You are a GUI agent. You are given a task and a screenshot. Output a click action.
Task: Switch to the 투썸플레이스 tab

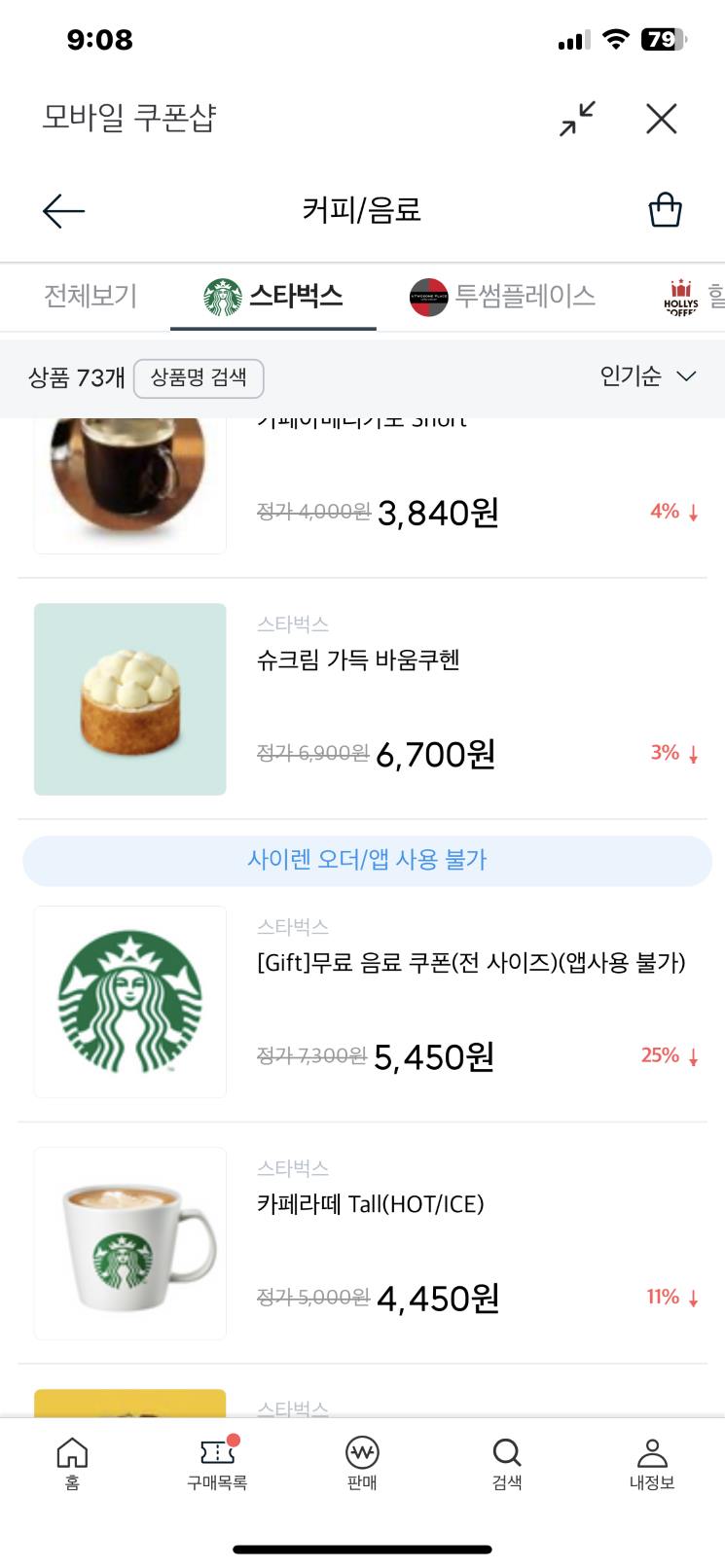coord(502,296)
